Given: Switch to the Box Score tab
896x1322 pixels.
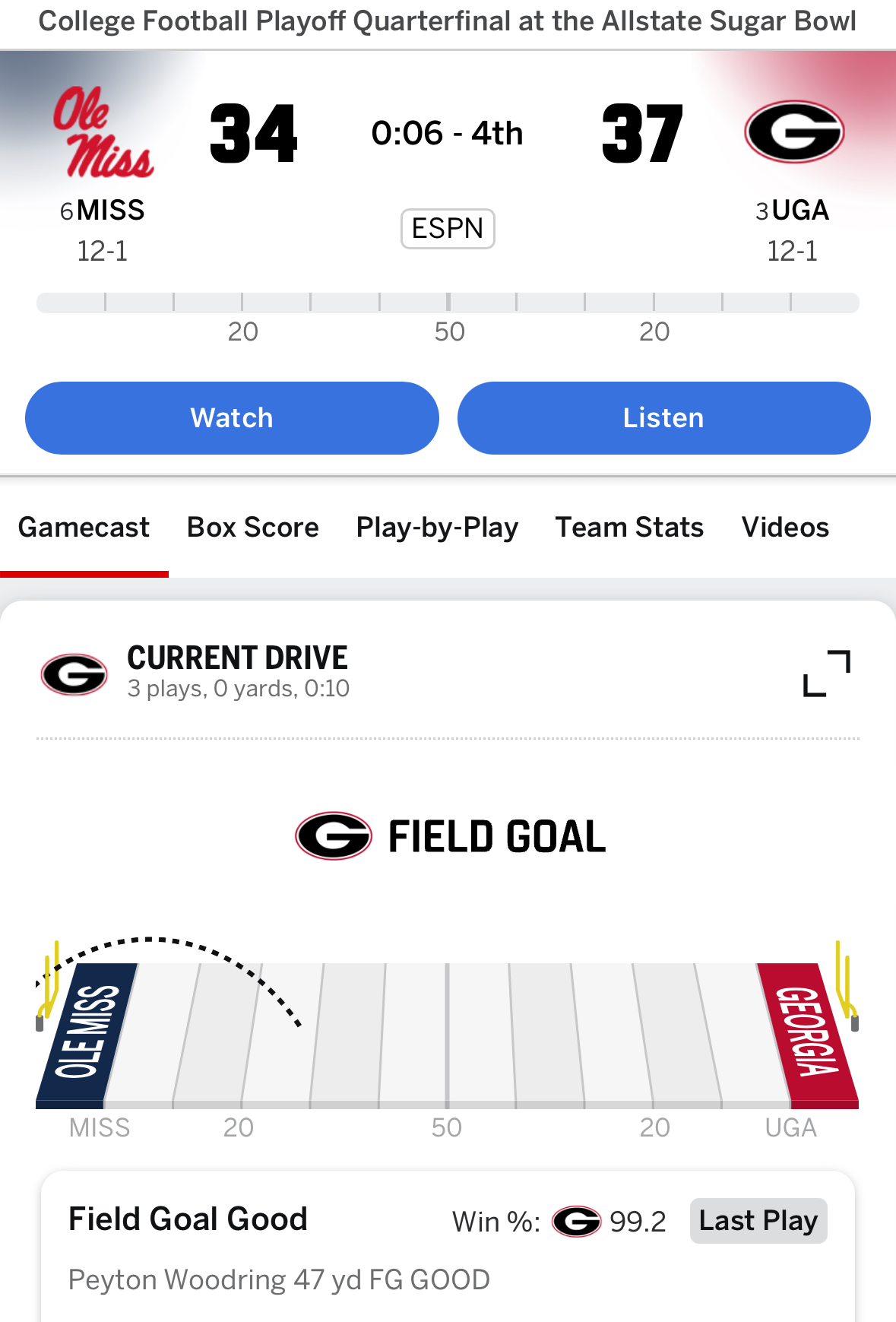Looking at the screenshot, I should (x=253, y=528).
